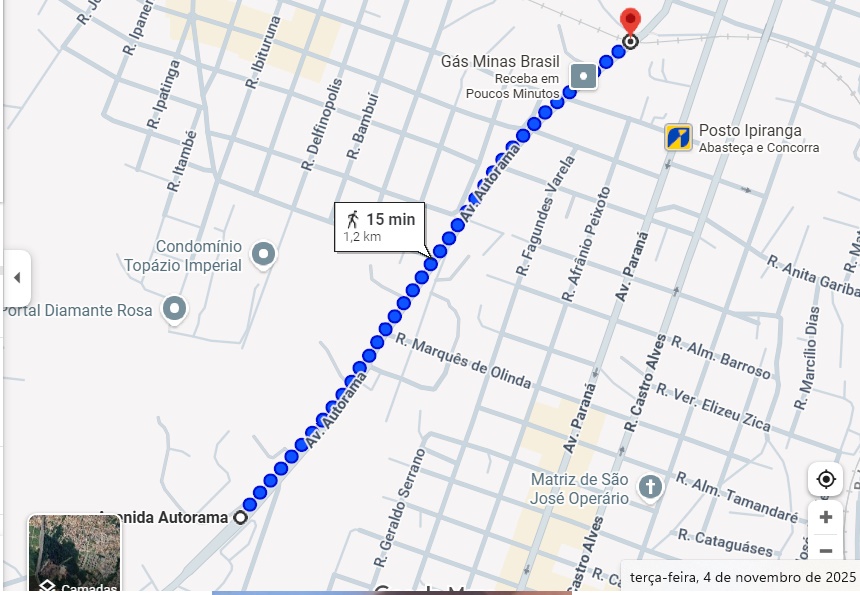The height and width of the screenshot is (595, 860).
Task: Open the Condomínio Topázio Imperial marker
Action: pyautogui.click(x=264, y=255)
